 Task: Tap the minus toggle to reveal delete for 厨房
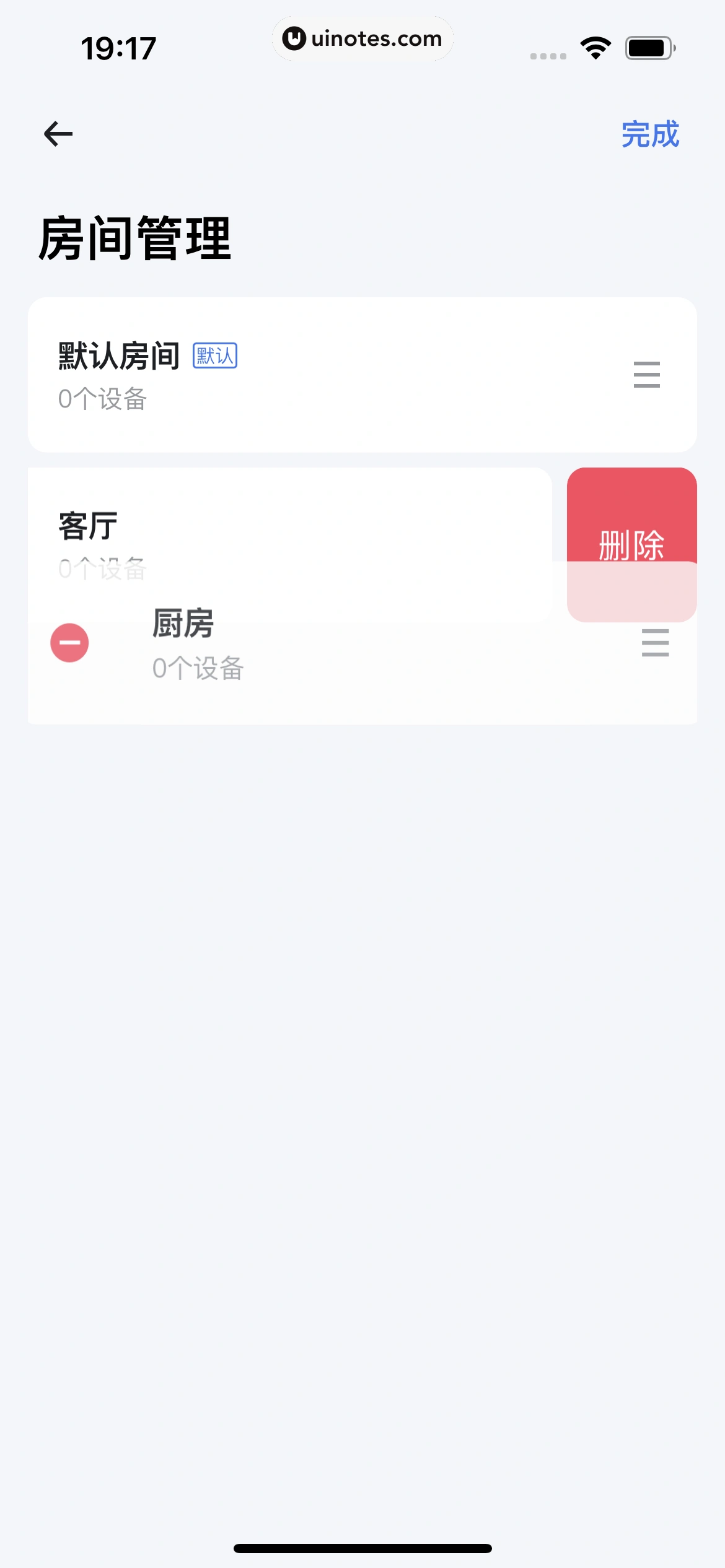point(69,643)
